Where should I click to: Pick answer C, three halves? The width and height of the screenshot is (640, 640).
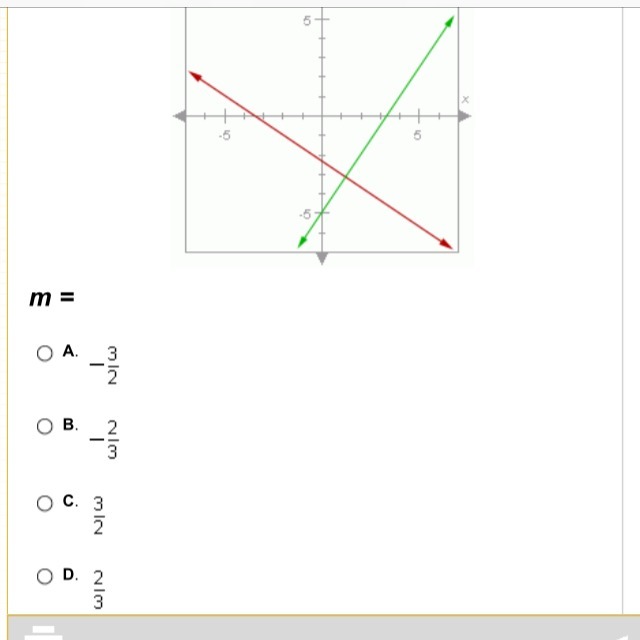[x=44, y=503]
